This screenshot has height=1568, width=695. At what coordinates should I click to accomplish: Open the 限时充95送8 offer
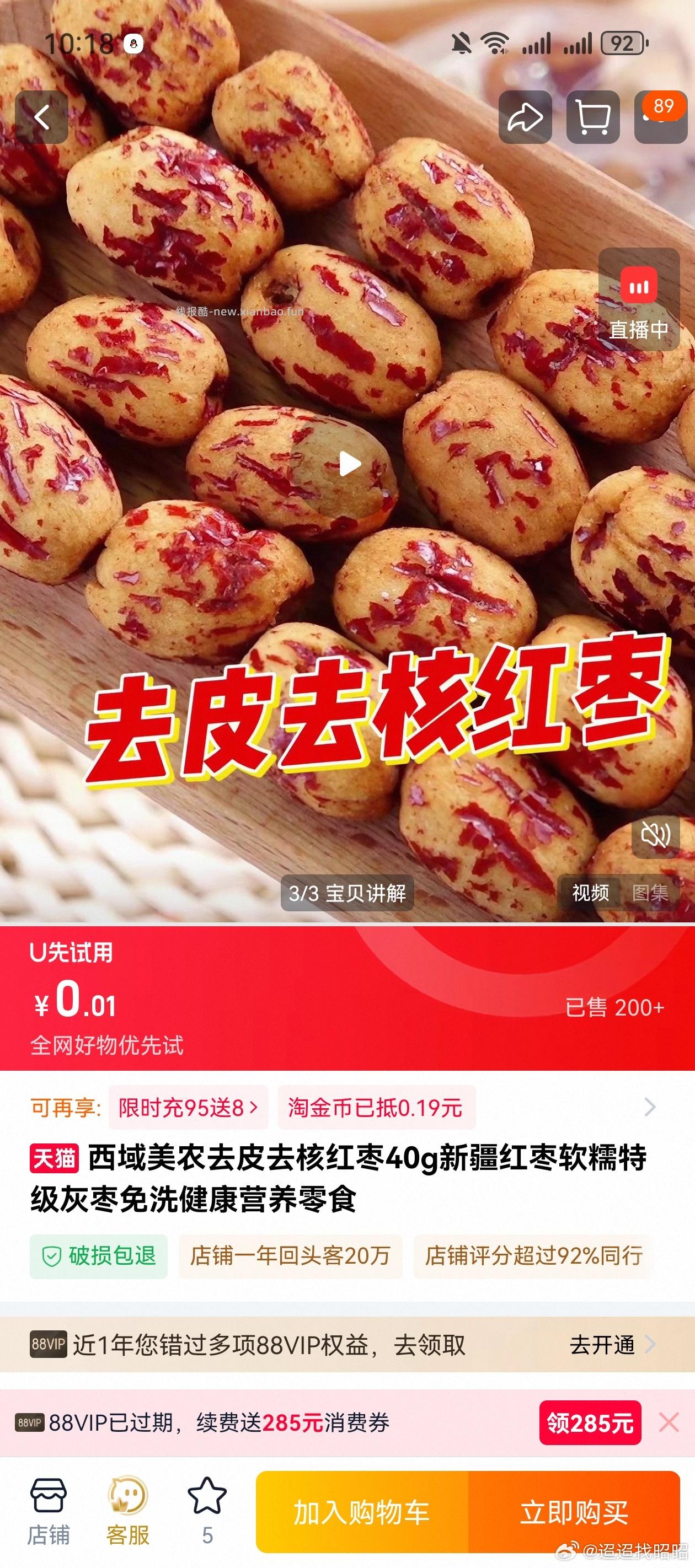coord(186,1108)
